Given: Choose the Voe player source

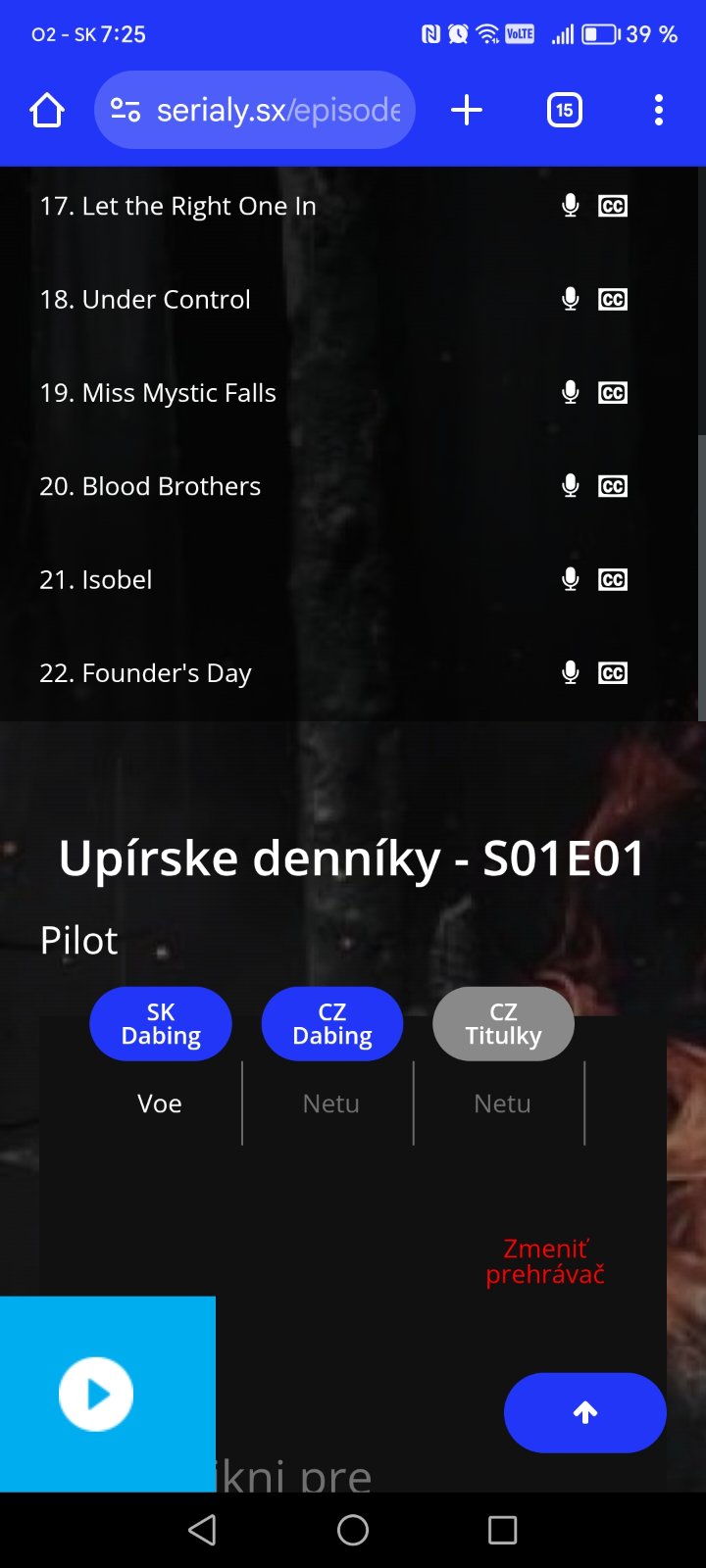Looking at the screenshot, I should (x=160, y=1103).
